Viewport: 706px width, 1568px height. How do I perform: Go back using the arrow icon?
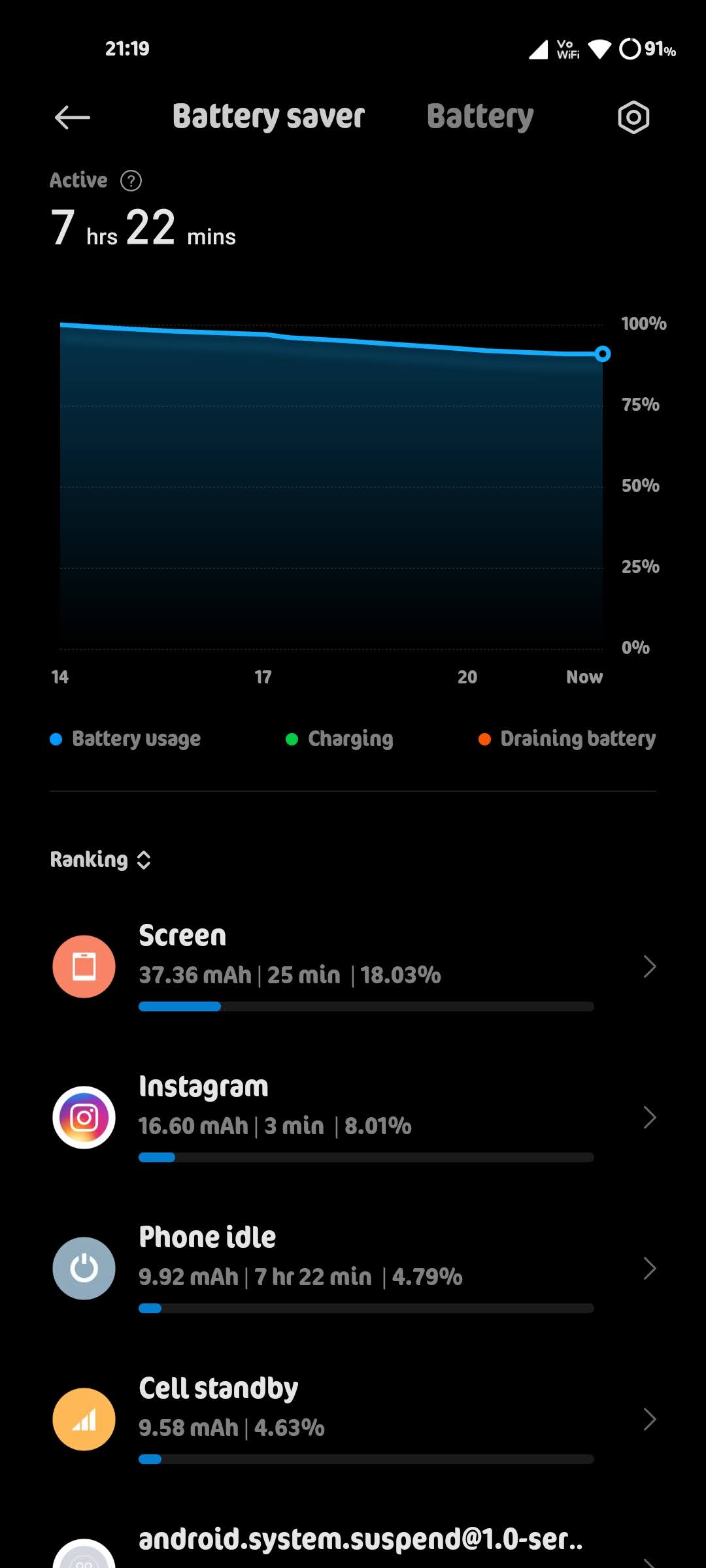(x=72, y=118)
